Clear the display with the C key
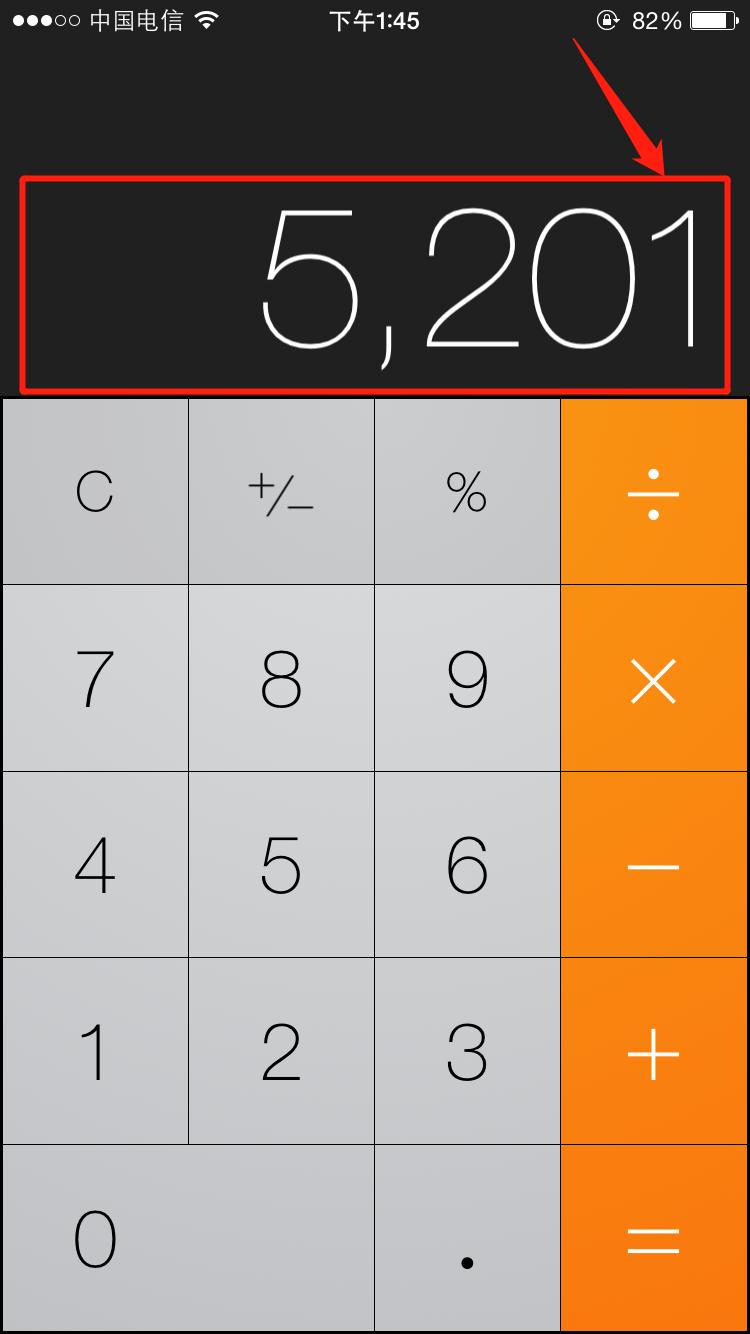Screen dimensions: 750x1334 94,491
